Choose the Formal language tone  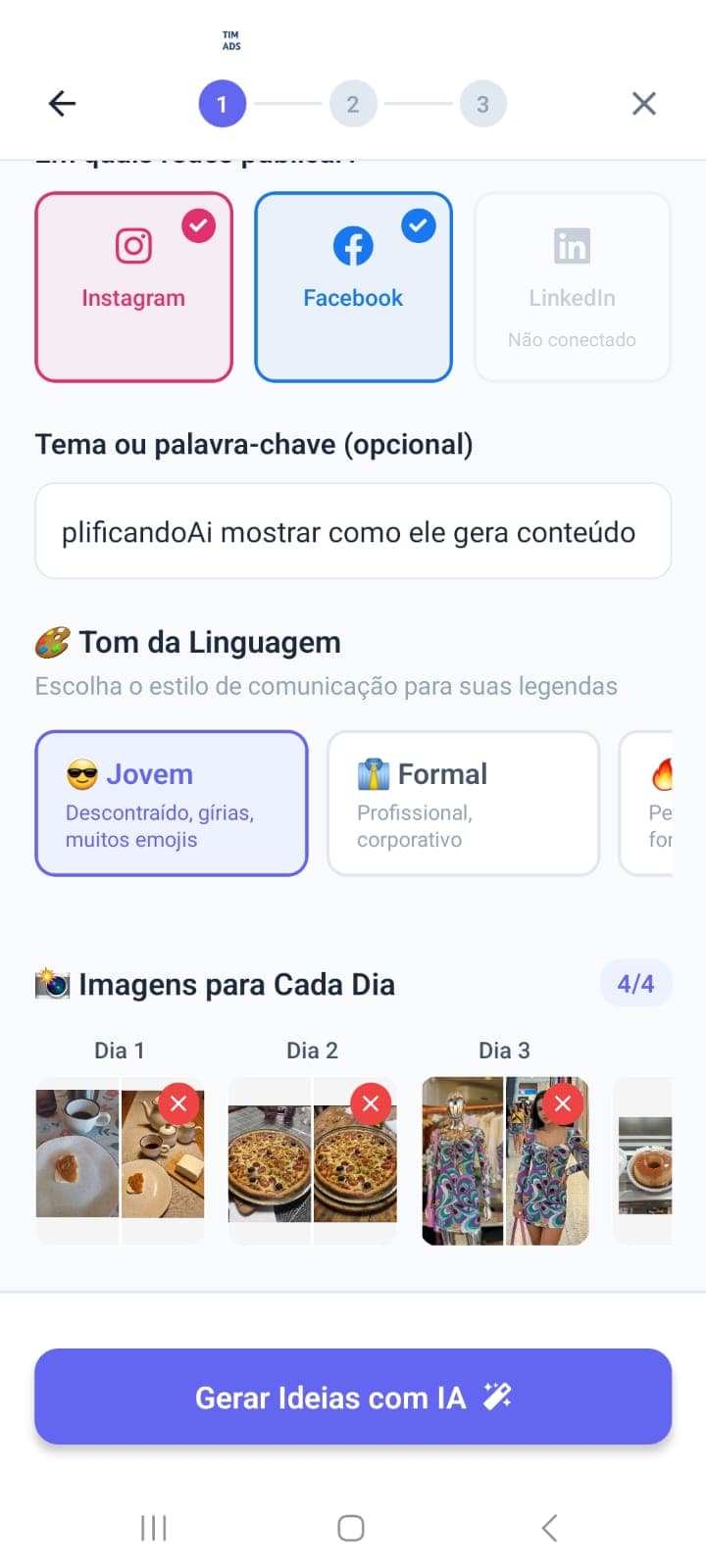tap(463, 803)
